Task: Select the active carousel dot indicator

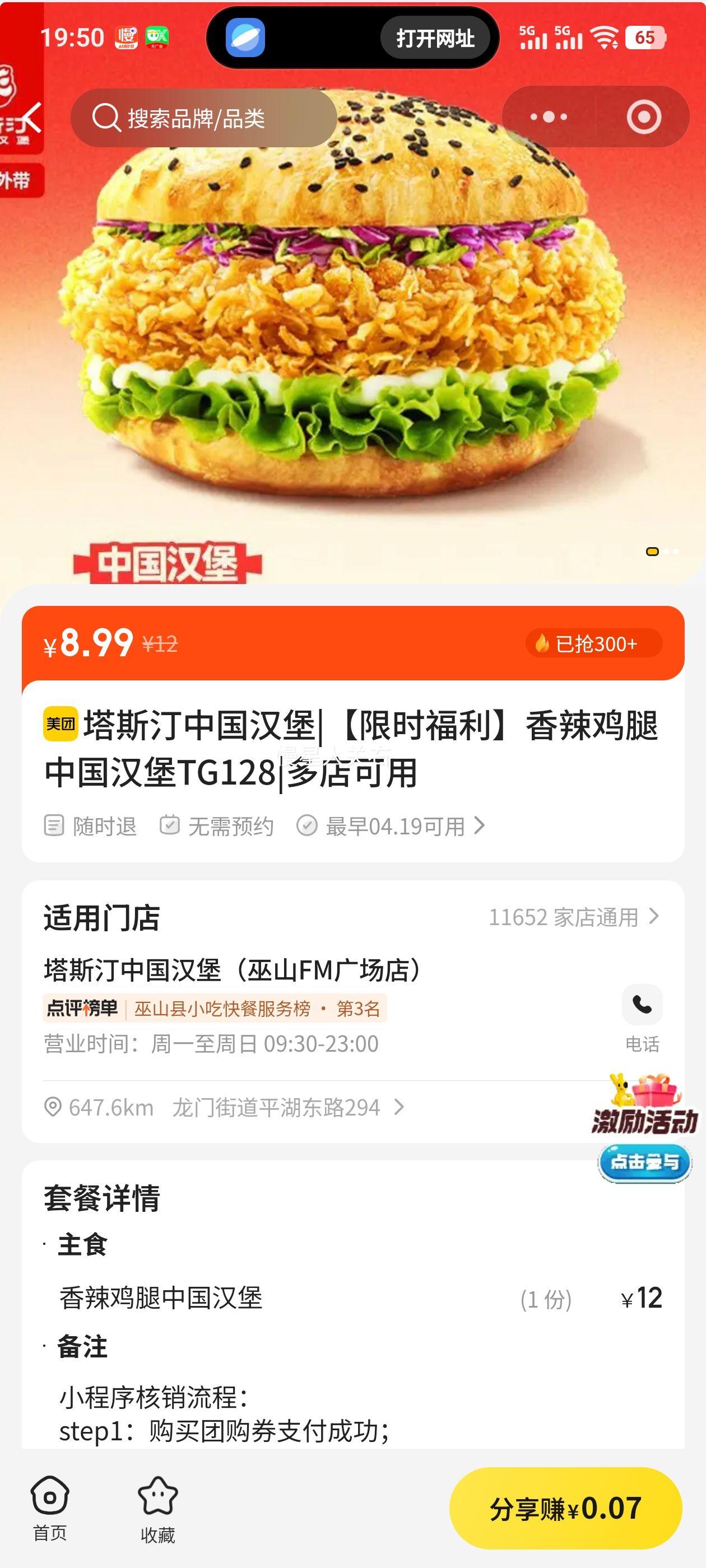Action: pos(652,552)
